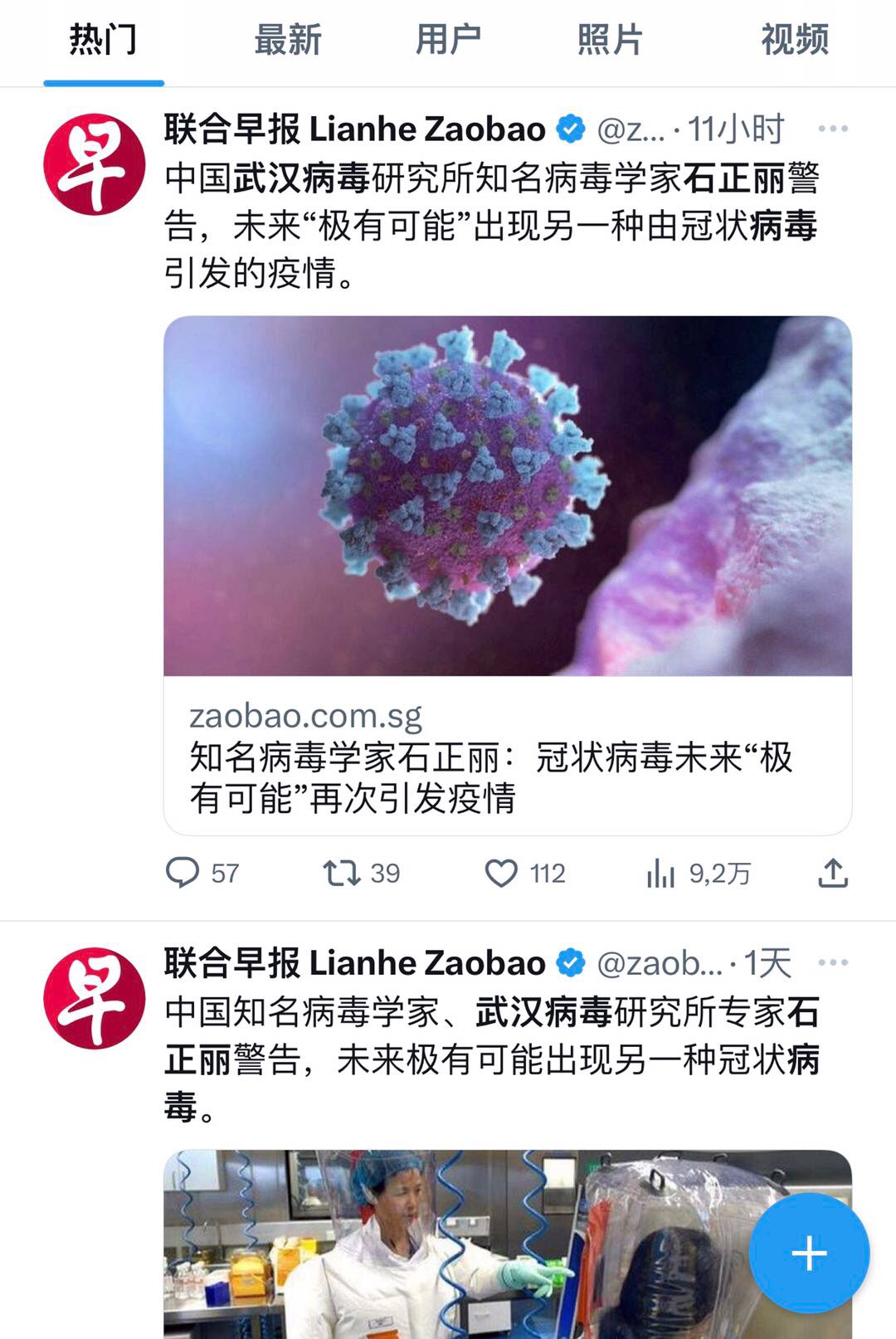Select the 热门 tab

[103, 40]
